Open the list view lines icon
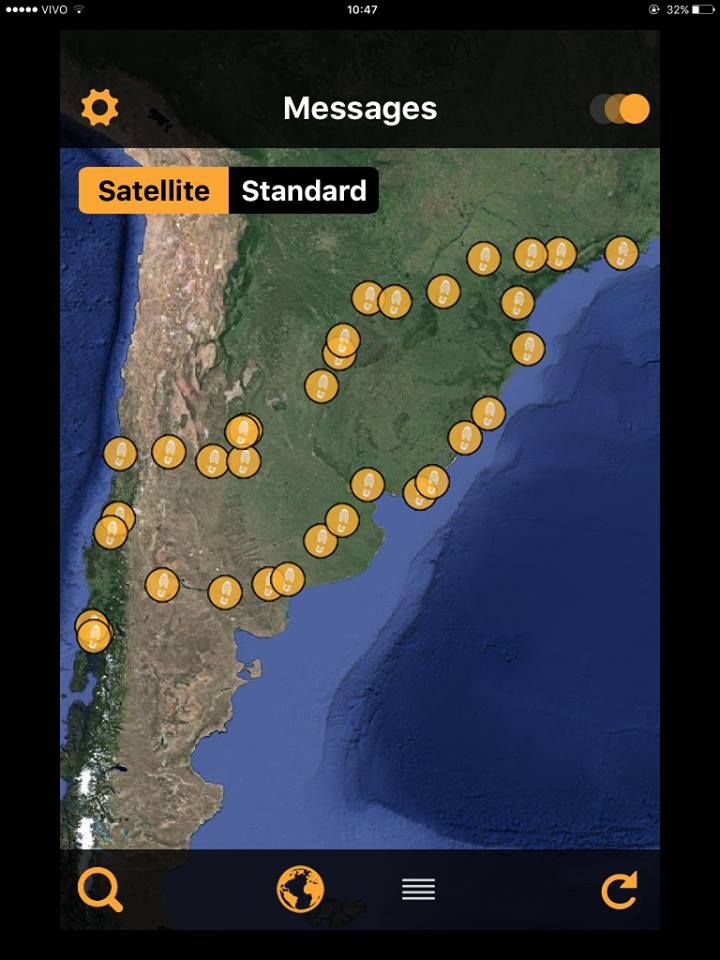720x960 pixels. click(418, 889)
